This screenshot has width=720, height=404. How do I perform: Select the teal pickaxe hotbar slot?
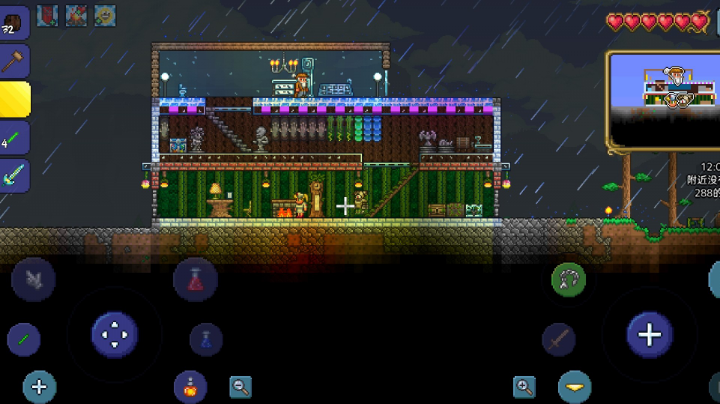14,176
